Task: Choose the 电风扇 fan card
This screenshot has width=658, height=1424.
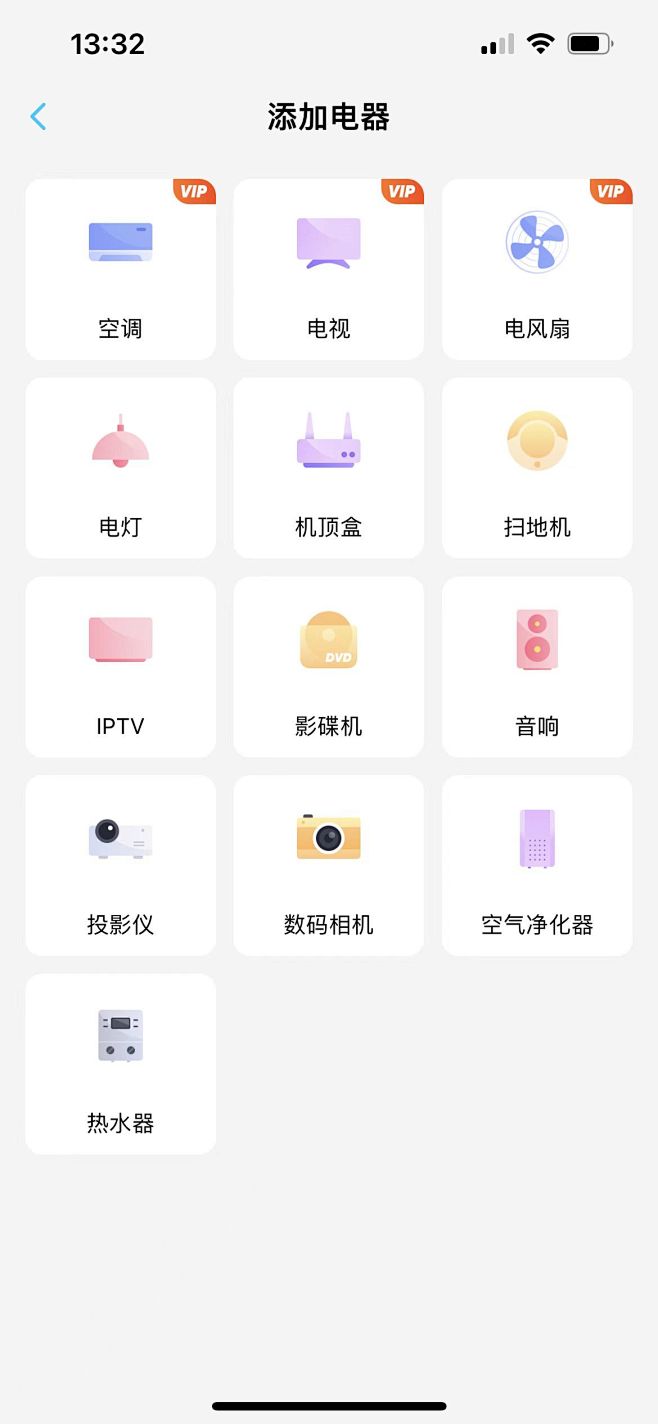Action: [537, 269]
